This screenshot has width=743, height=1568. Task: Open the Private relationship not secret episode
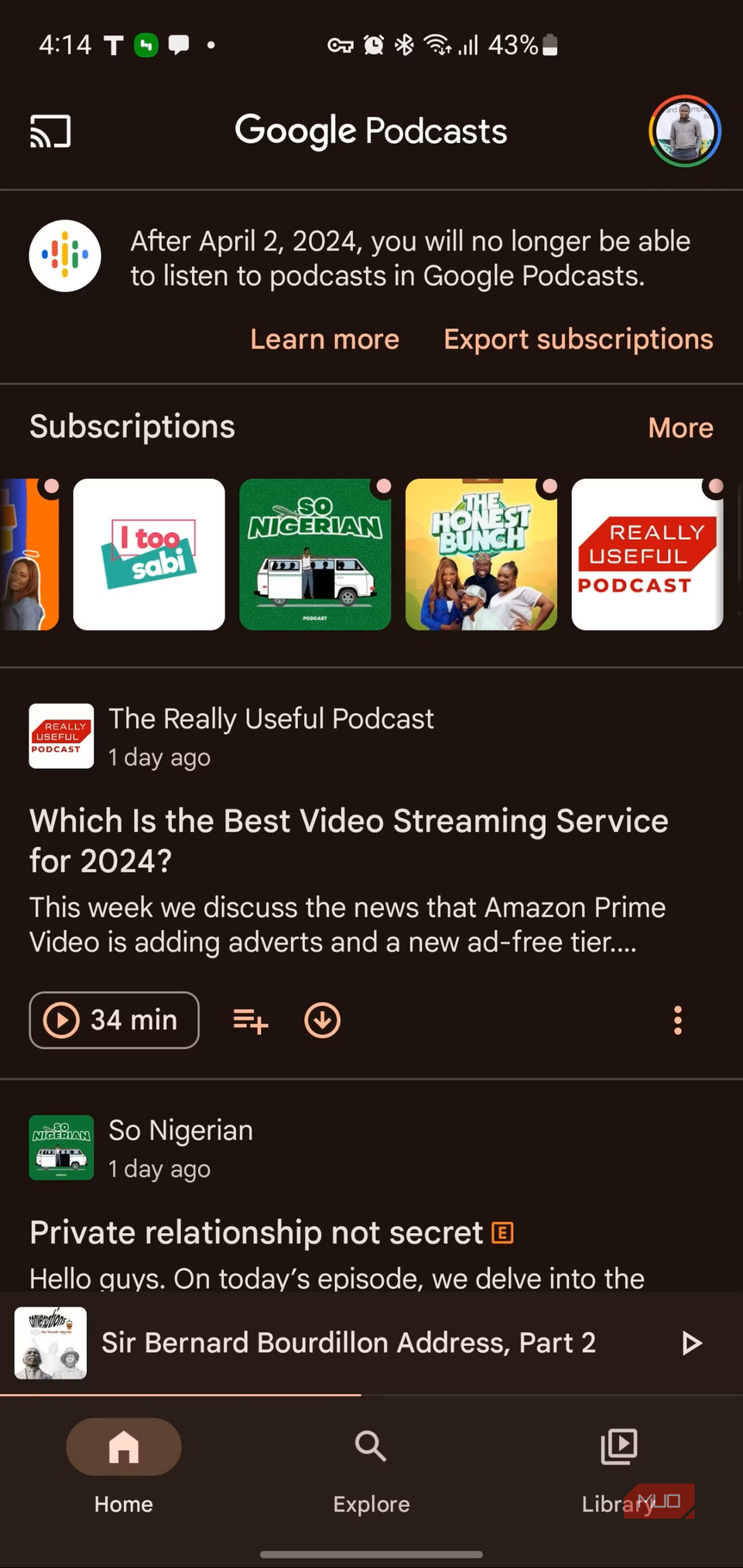point(256,1232)
